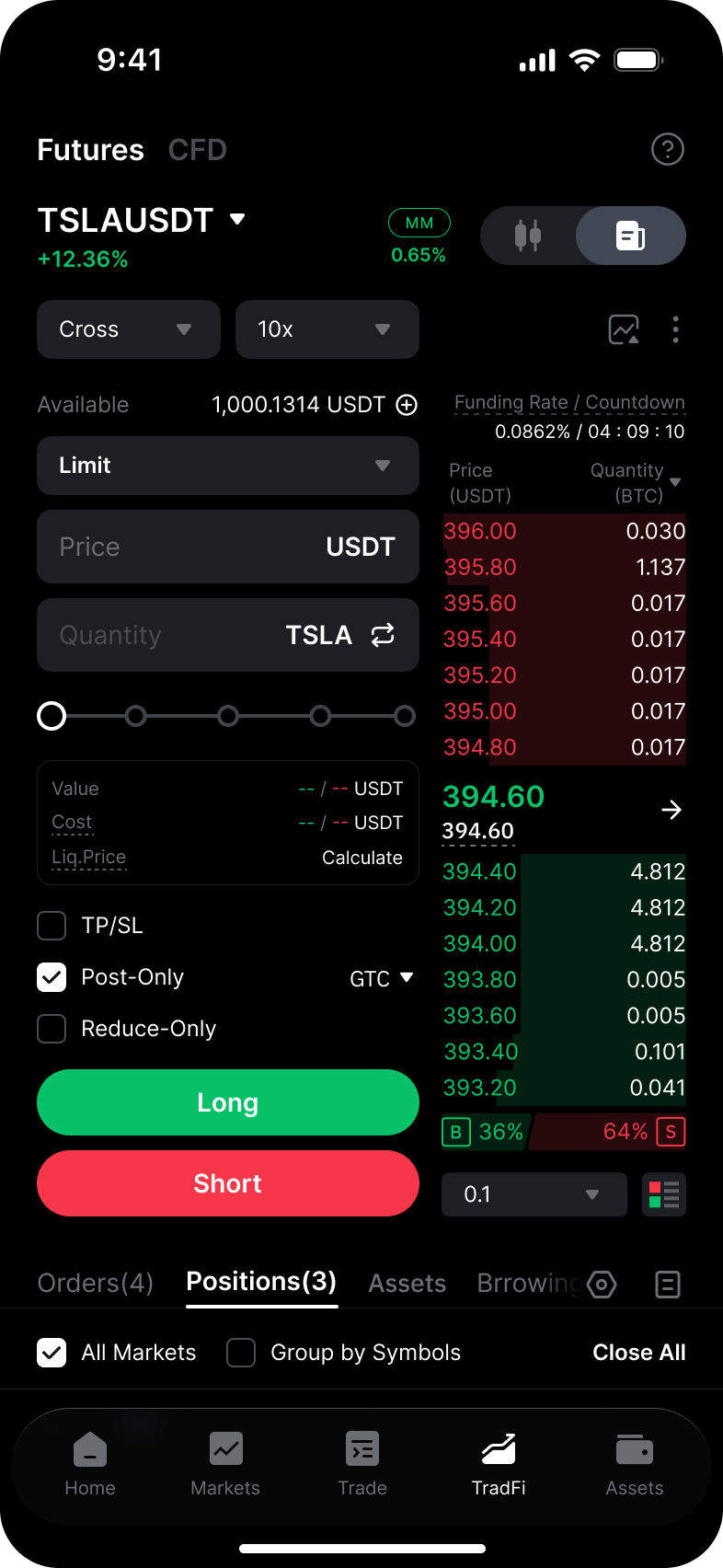
Task: Adjust the 10x leverage setting
Action: 327,329
